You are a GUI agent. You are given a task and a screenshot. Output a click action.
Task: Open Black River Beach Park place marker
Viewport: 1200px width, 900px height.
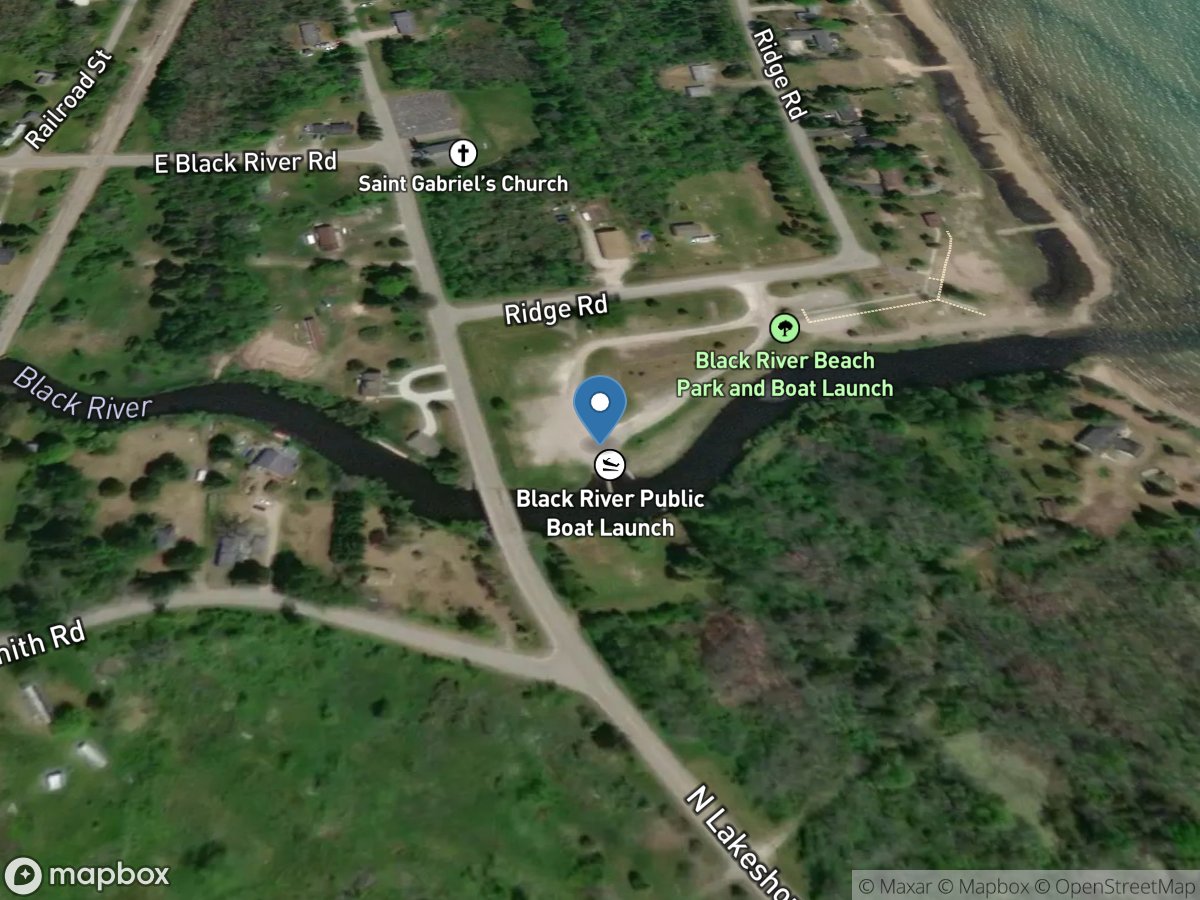point(785,326)
